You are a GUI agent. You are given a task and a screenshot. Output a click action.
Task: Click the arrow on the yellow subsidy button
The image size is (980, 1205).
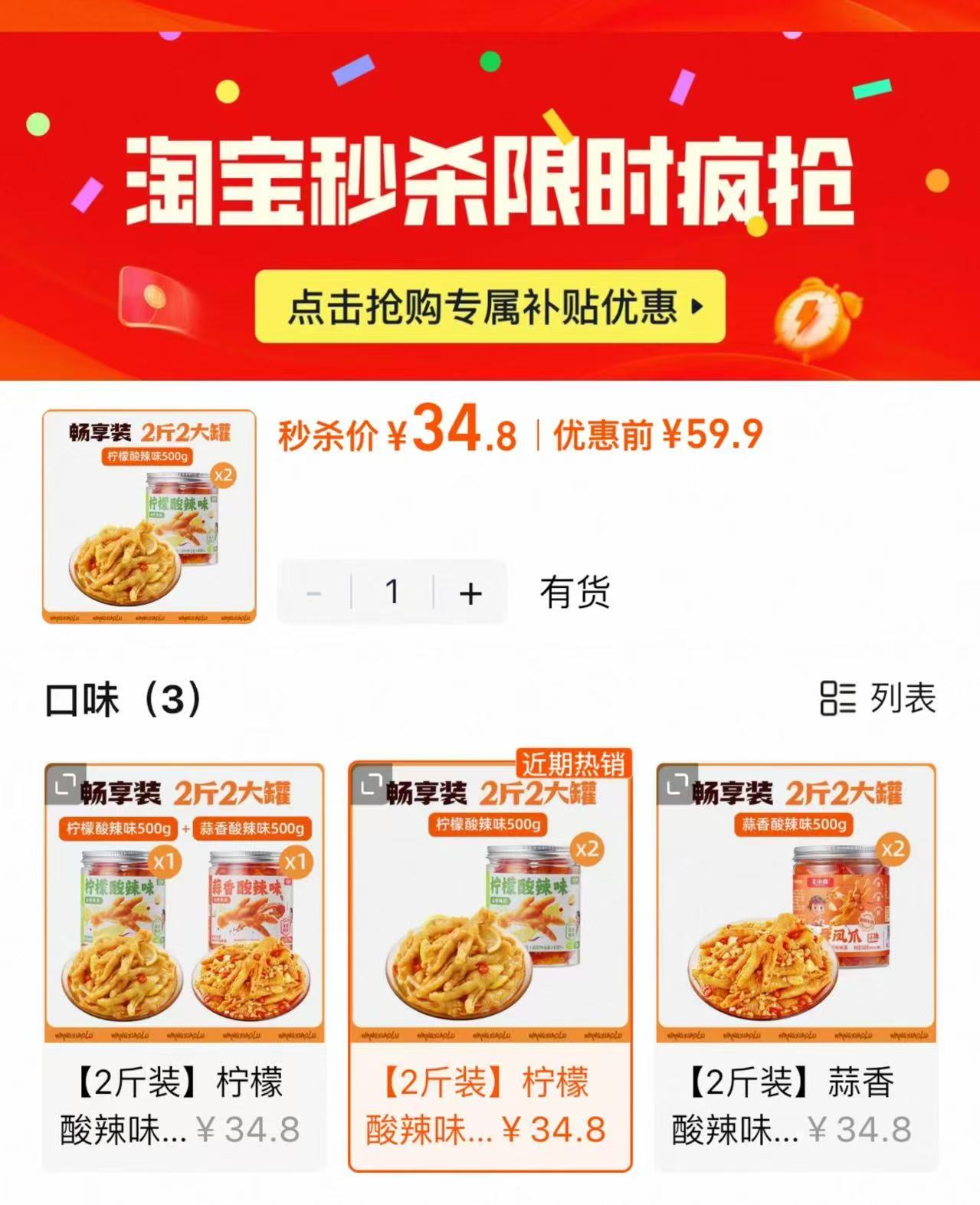pos(696,305)
